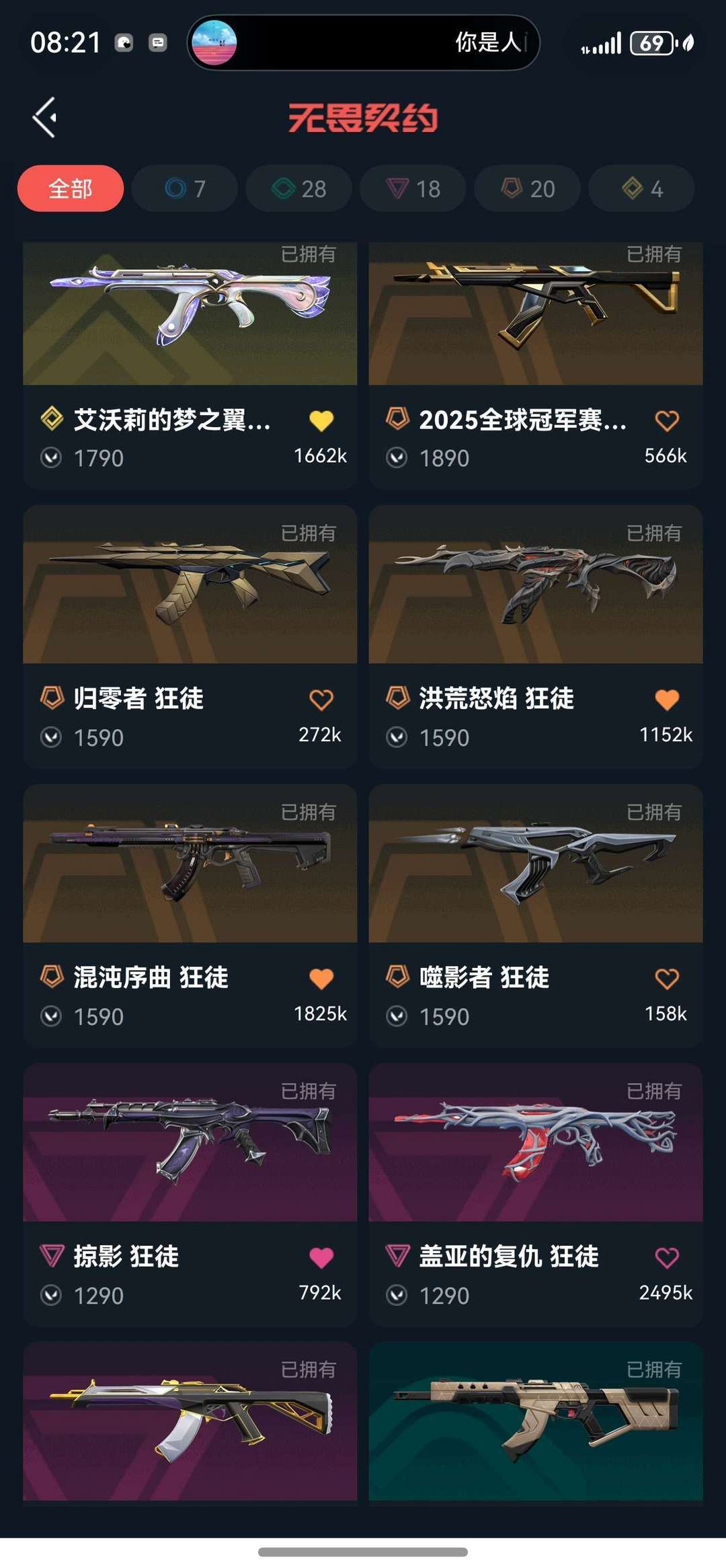Open the 2025全球冠军赛 skin card

pos(536,316)
